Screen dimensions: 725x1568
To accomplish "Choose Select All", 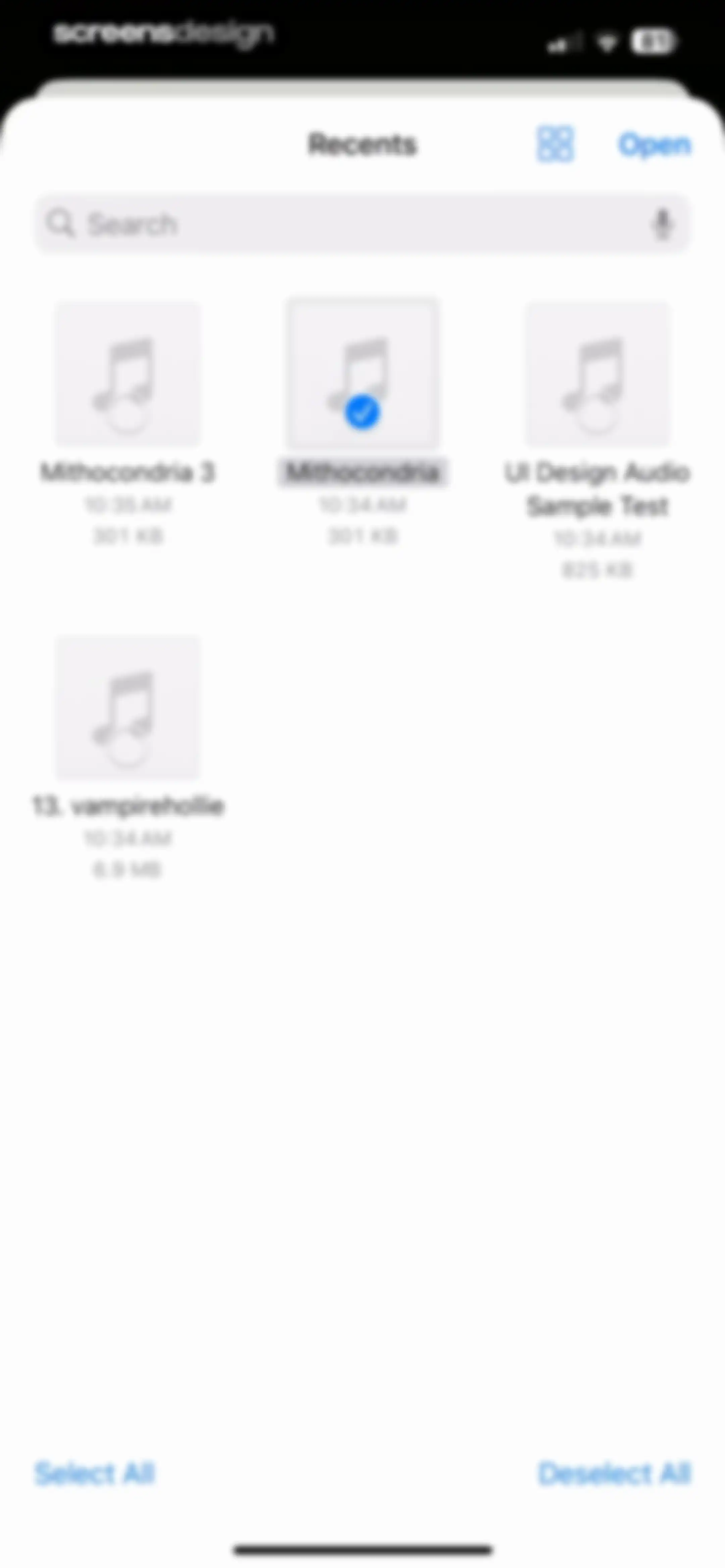I will pos(95,1474).
